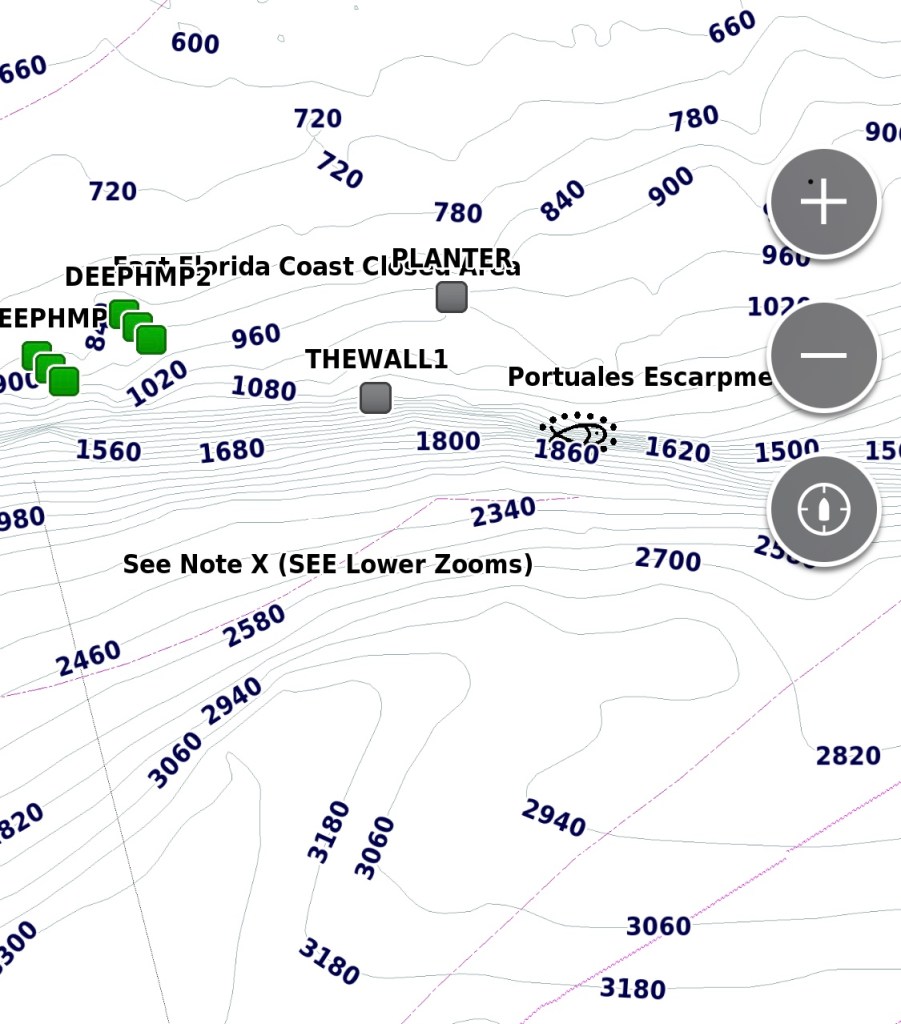Screen dimensions: 901x1024
Task: Tap the fish symbol near Portuales Escarpment
Action: click(x=579, y=432)
